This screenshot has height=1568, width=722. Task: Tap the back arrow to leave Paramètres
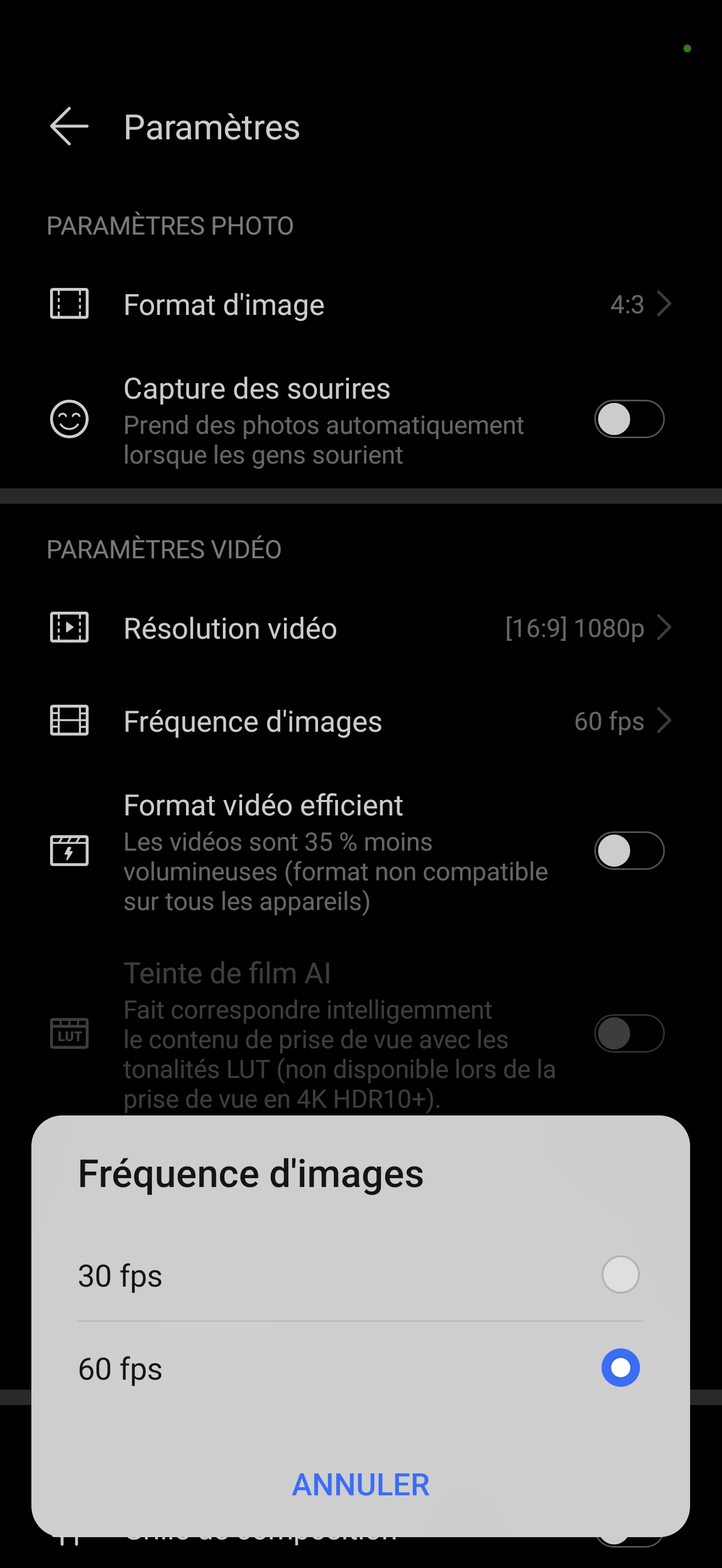click(69, 127)
